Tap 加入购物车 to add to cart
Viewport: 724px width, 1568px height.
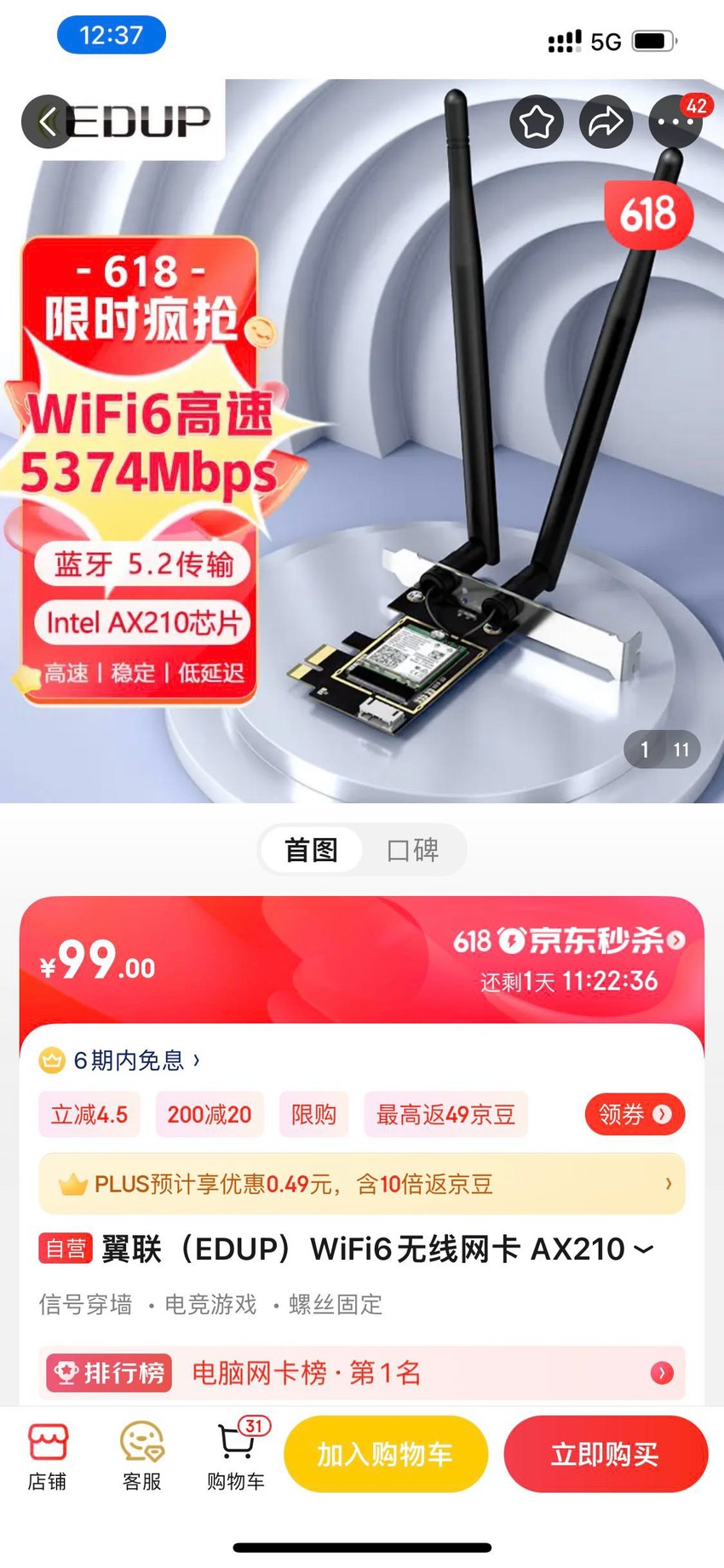[x=386, y=1454]
